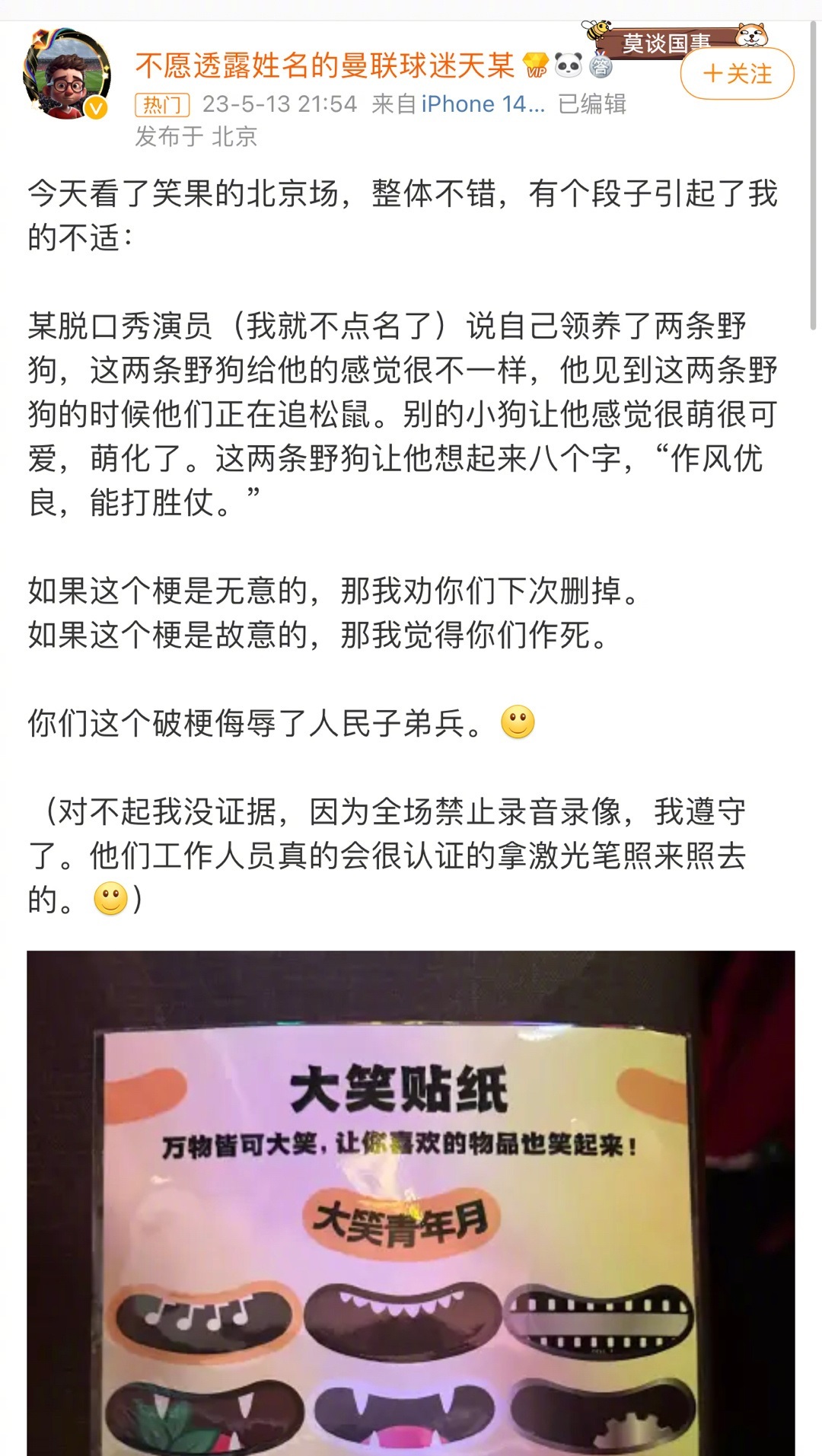Open the VIP membership badge

click(x=537, y=66)
